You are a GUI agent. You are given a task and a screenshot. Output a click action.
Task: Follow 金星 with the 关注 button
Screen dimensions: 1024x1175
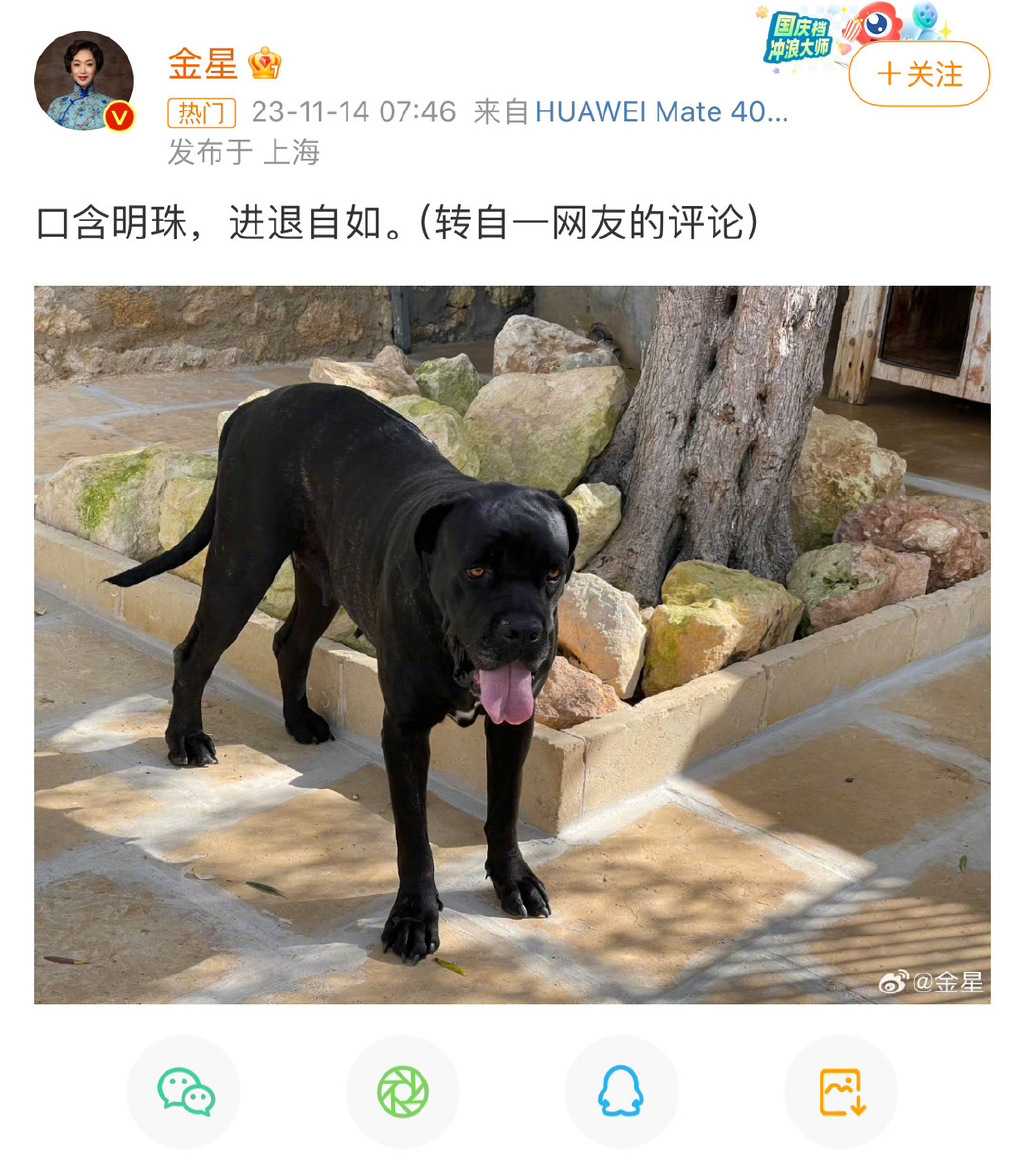point(919,74)
